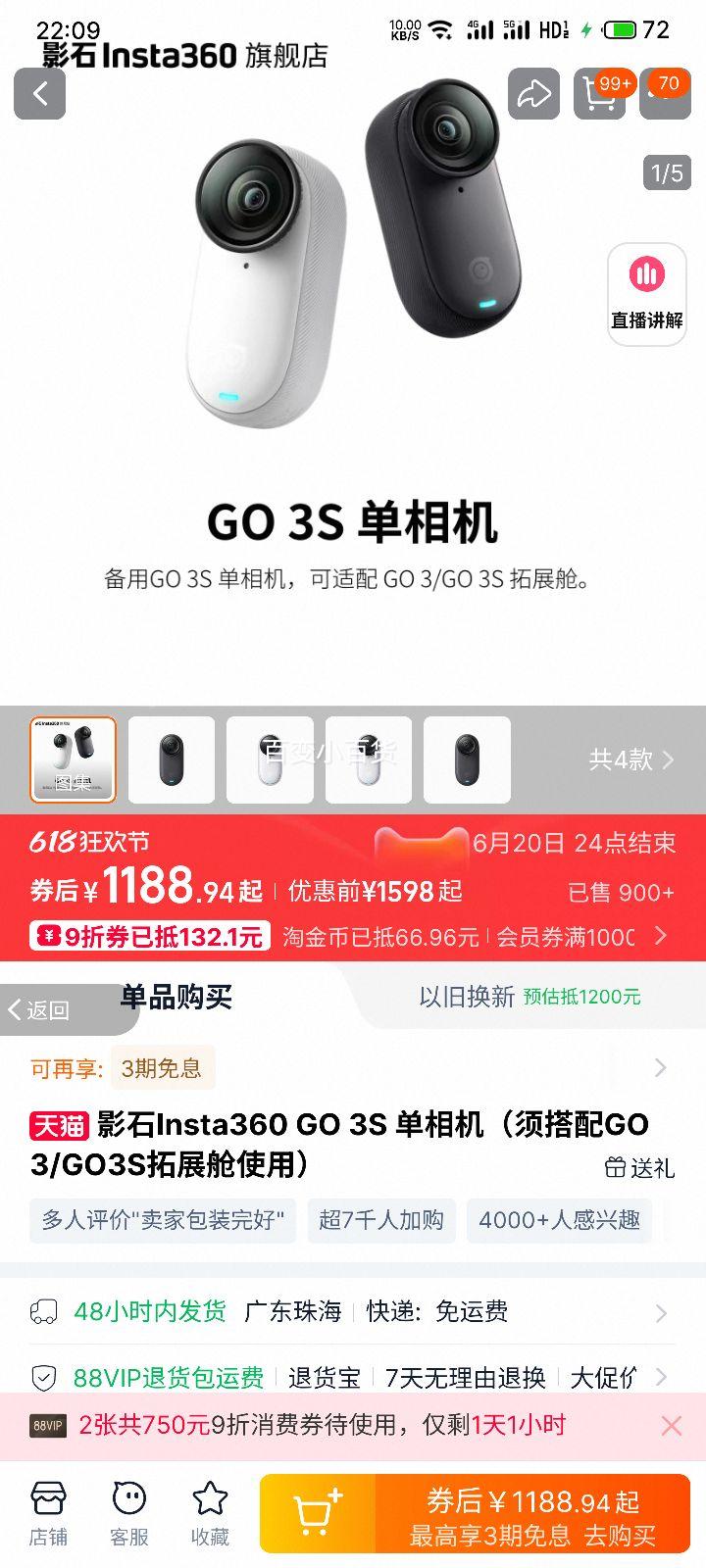Open the 直播讲解 live explanation
The width and height of the screenshot is (706, 1568).
647,293
